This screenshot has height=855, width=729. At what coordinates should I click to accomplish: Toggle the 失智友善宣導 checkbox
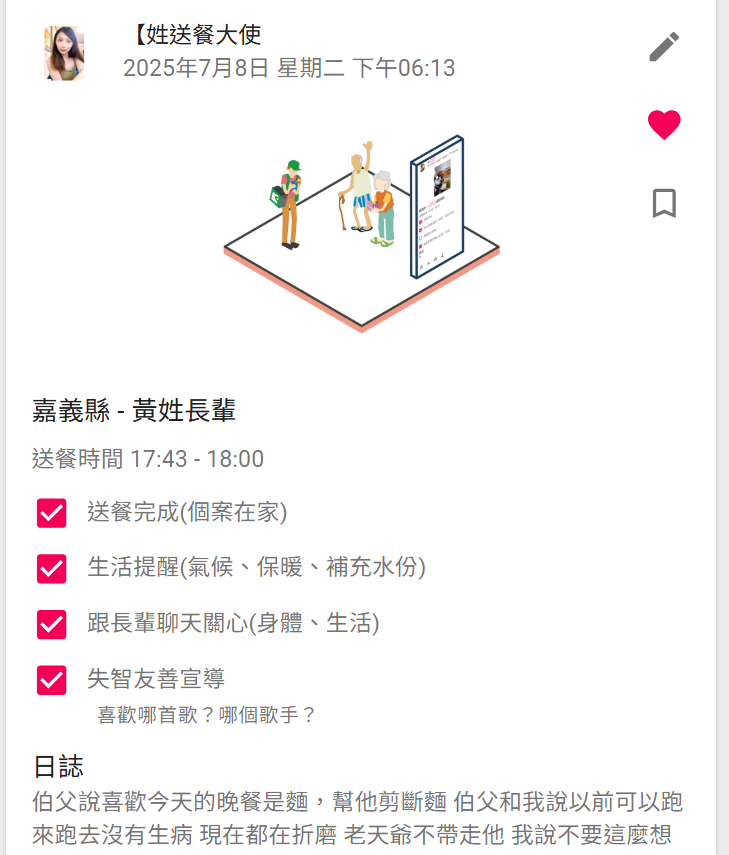click(x=51, y=681)
